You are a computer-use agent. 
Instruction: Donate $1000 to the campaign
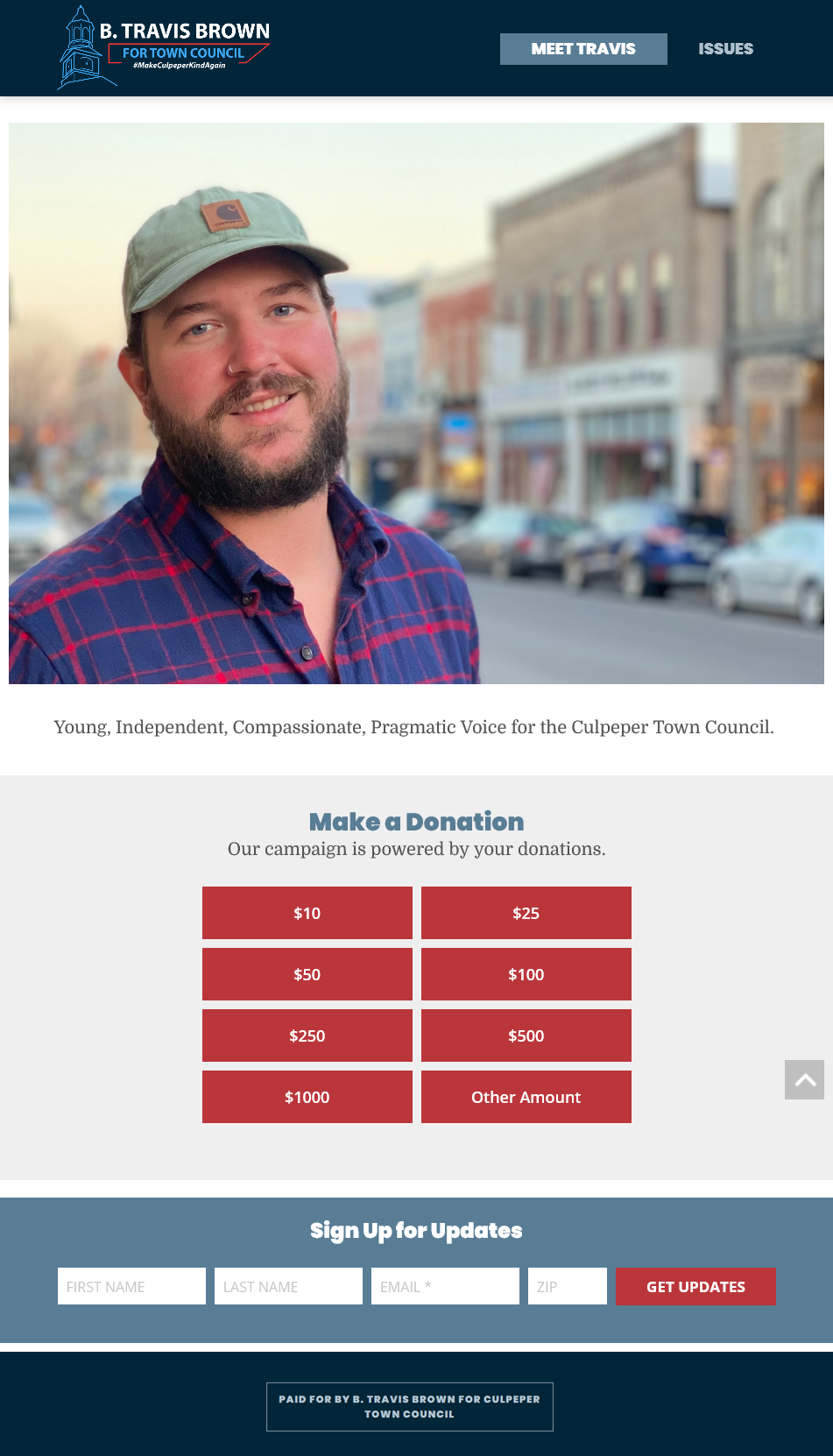point(307,1097)
